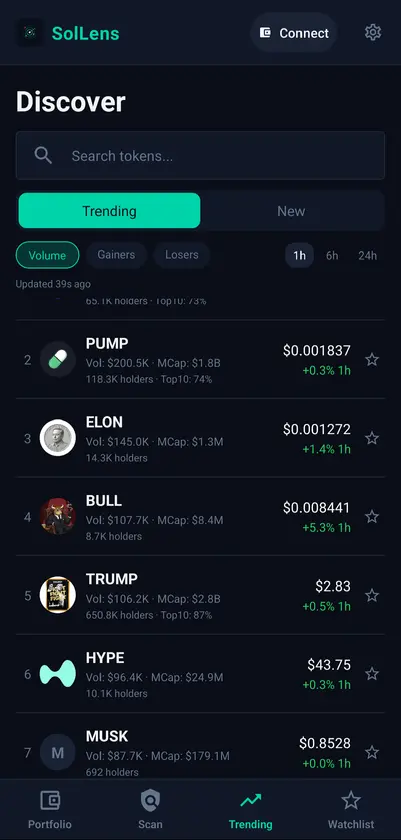401x840 pixels.
Task: Select the Losers filter chip
Action: tap(181, 255)
